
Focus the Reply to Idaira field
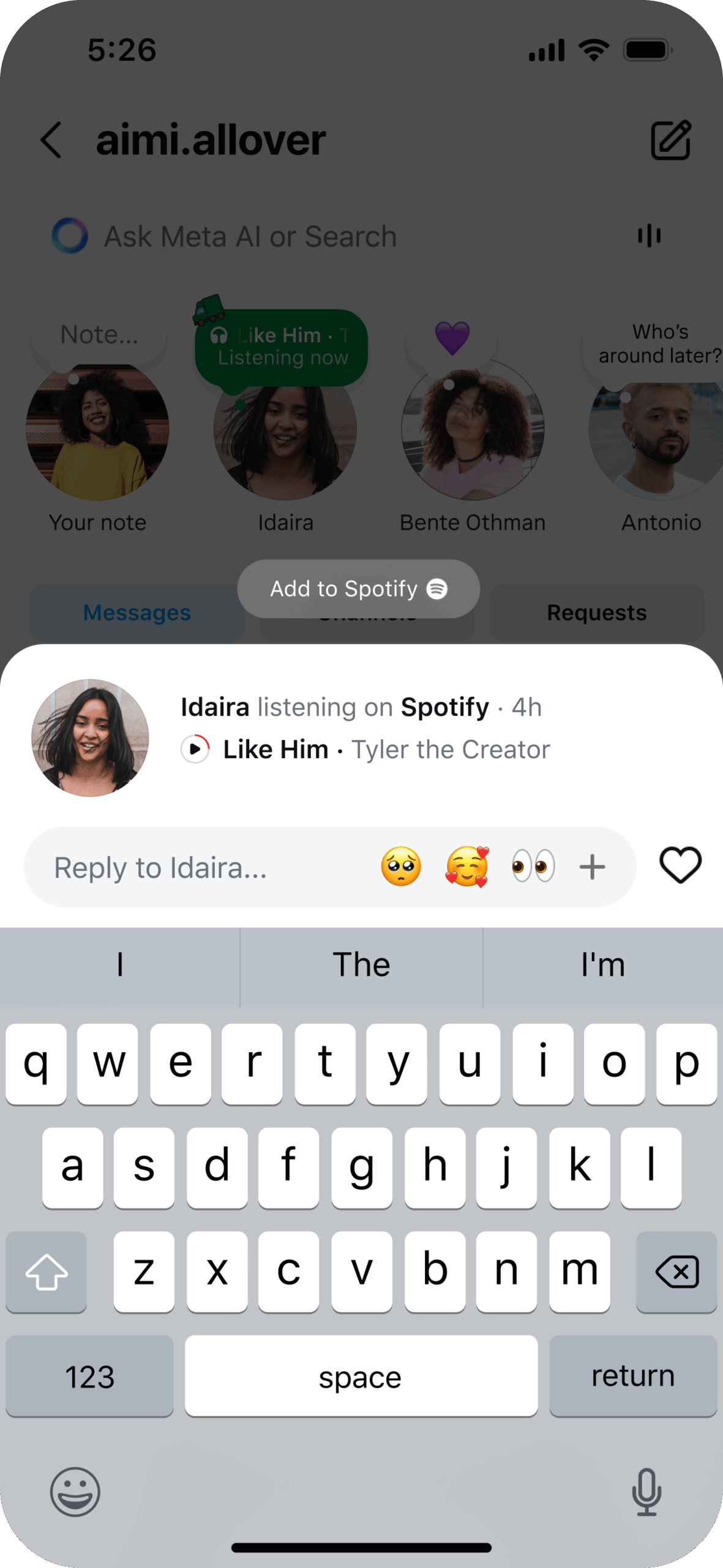tap(202, 867)
